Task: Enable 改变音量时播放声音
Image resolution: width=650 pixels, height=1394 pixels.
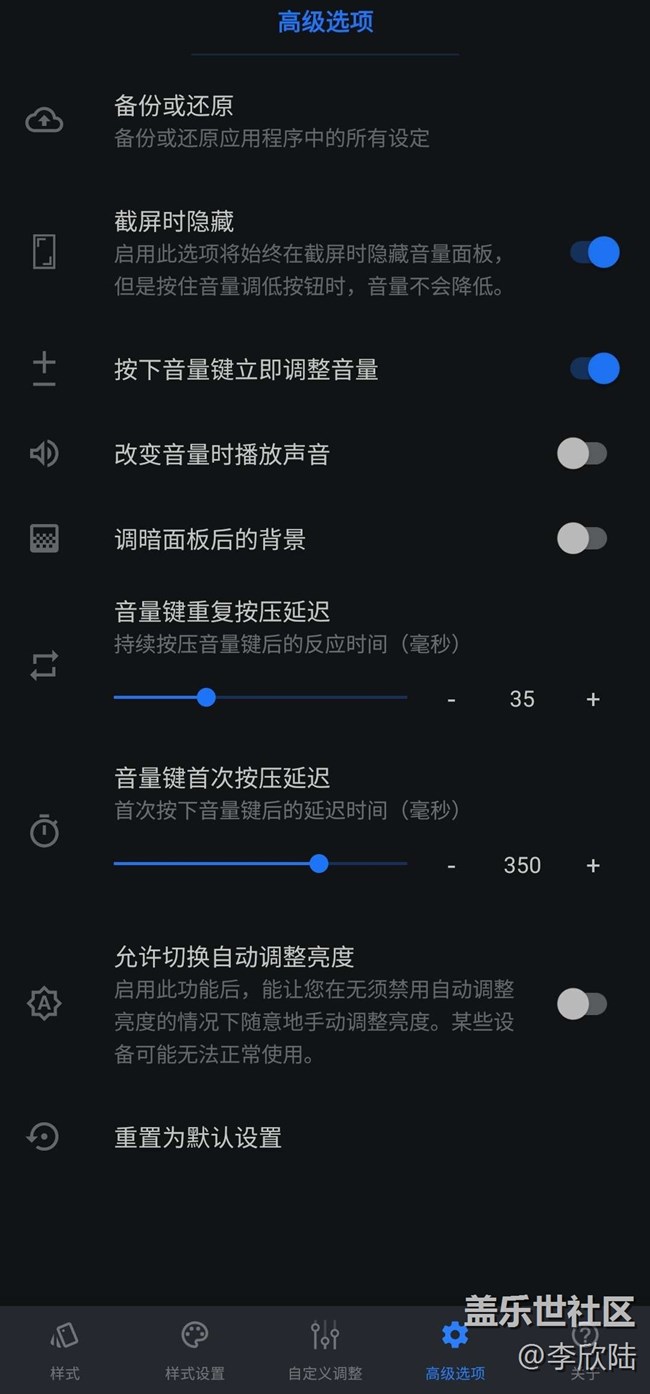Action: click(582, 453)
